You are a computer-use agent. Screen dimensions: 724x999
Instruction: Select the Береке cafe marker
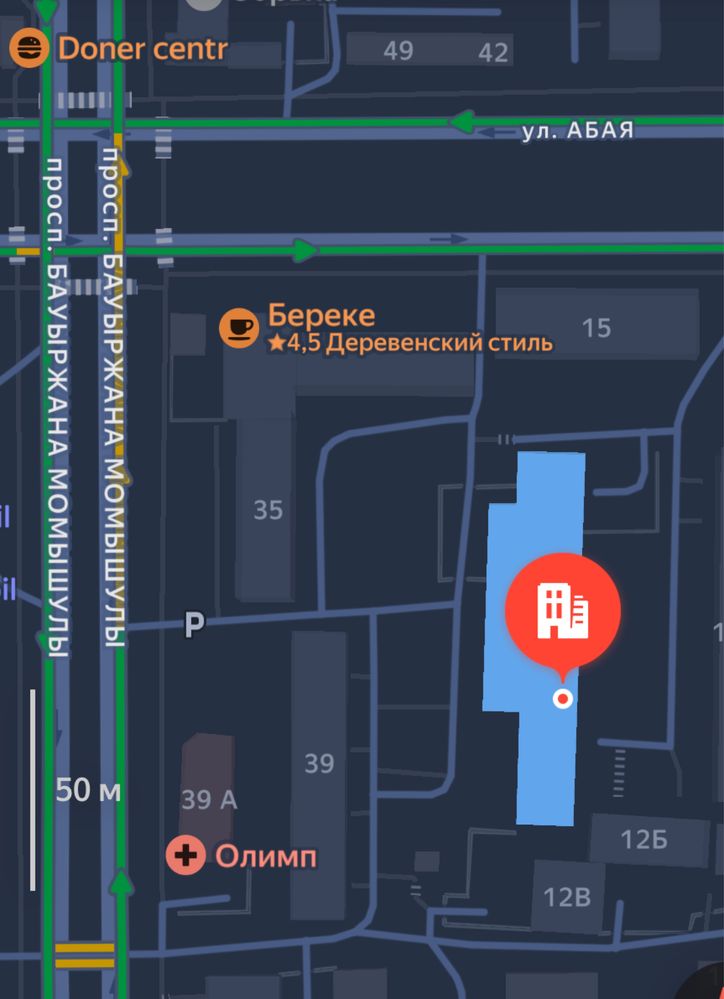tap(239, 328)
